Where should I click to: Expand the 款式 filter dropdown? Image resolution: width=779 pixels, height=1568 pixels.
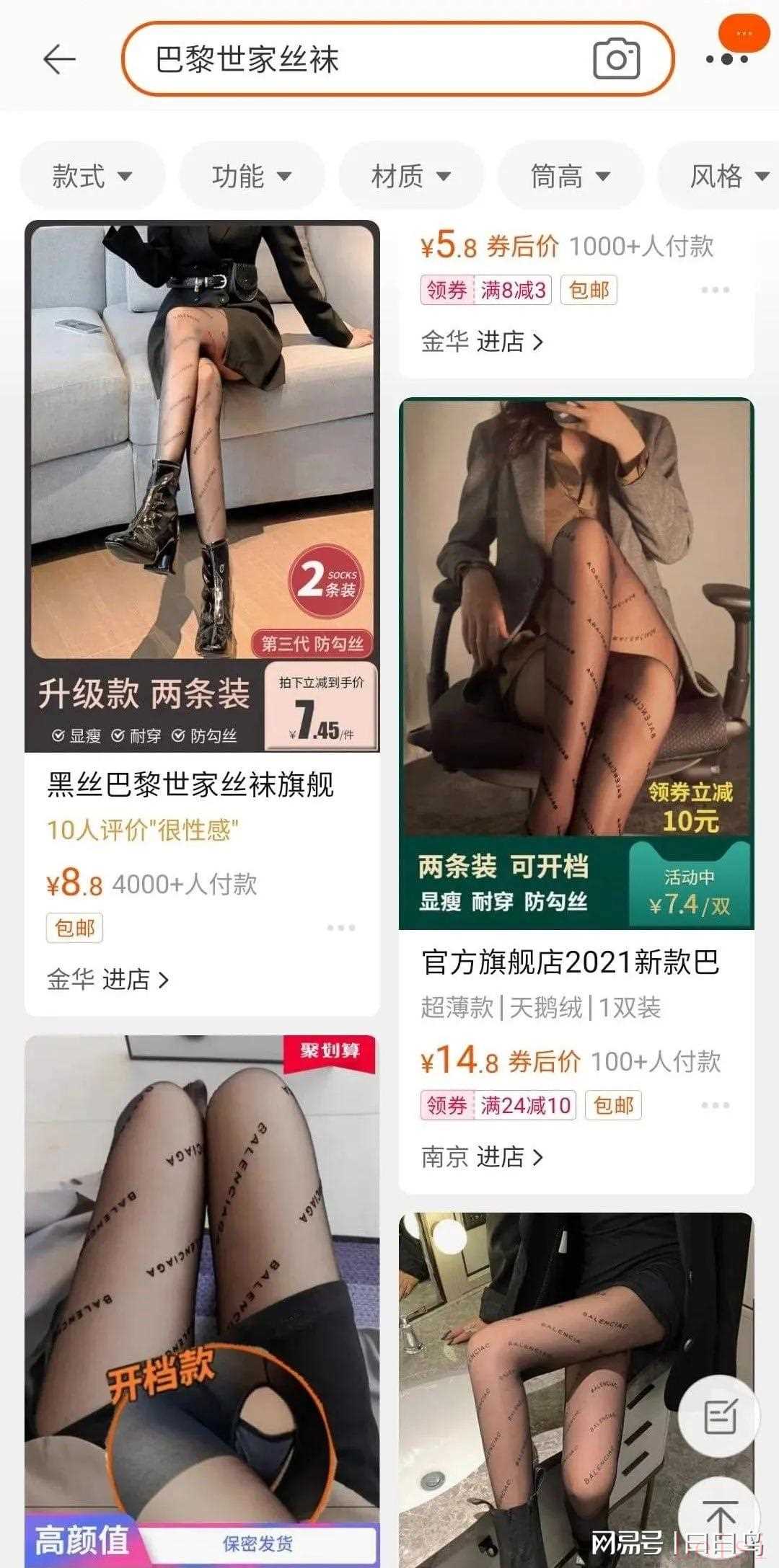(92, 176)
